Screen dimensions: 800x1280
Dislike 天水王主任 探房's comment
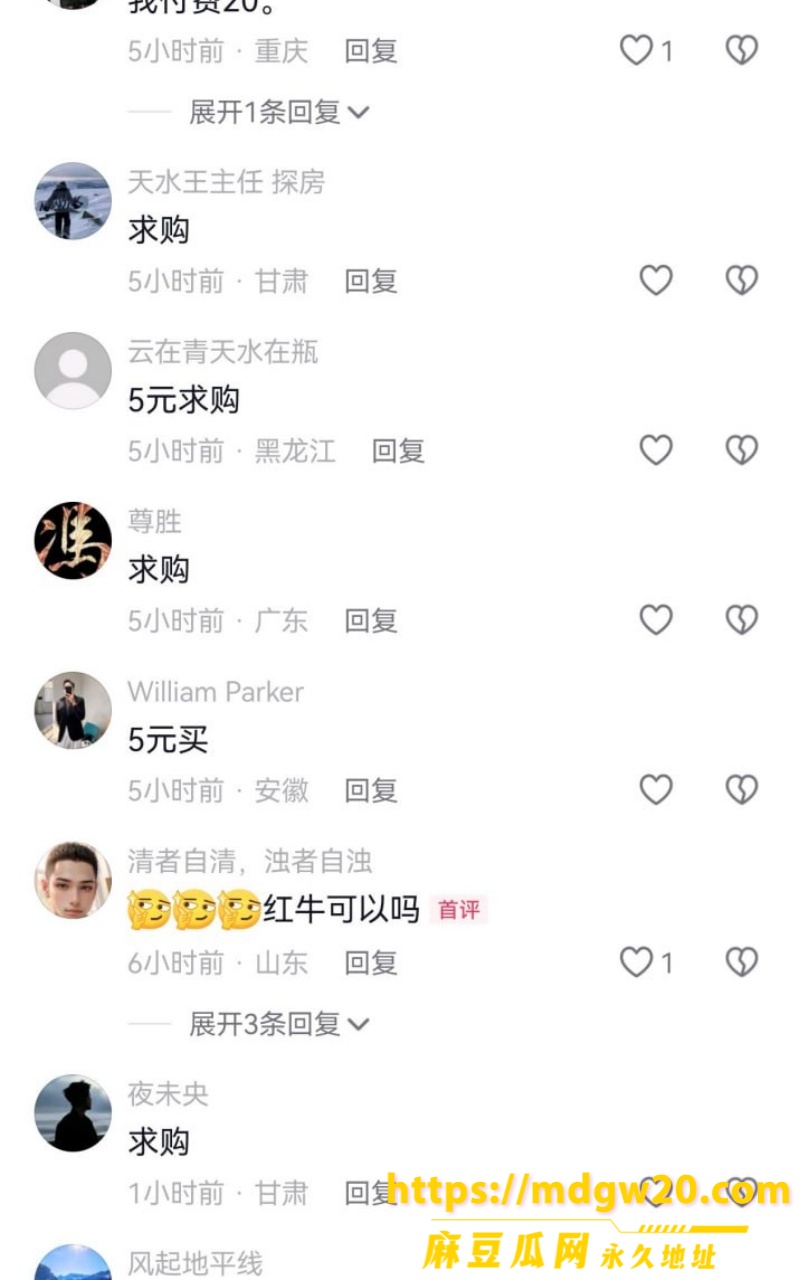741,280
